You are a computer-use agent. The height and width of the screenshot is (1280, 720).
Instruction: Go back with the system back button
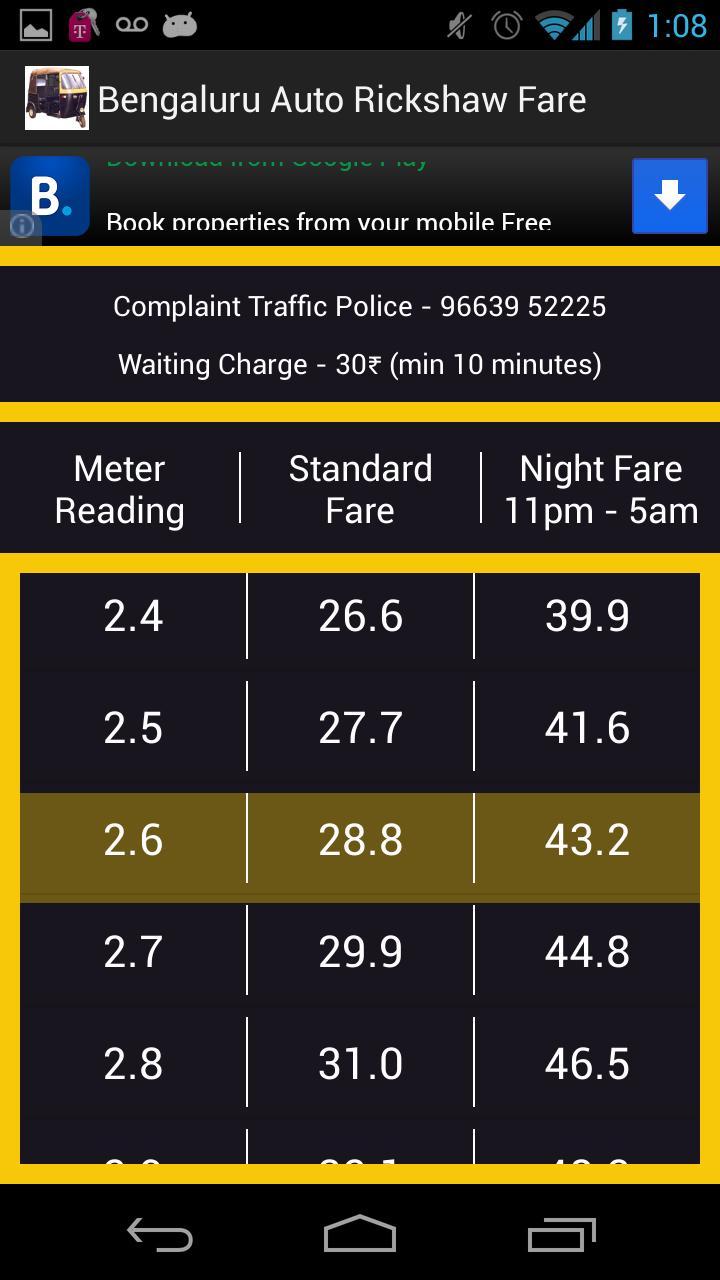tap(160, 1234)
